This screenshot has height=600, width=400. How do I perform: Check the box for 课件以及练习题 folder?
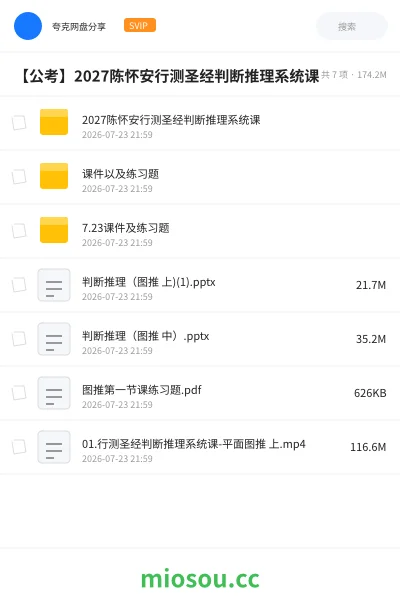[x=19, y=177]
